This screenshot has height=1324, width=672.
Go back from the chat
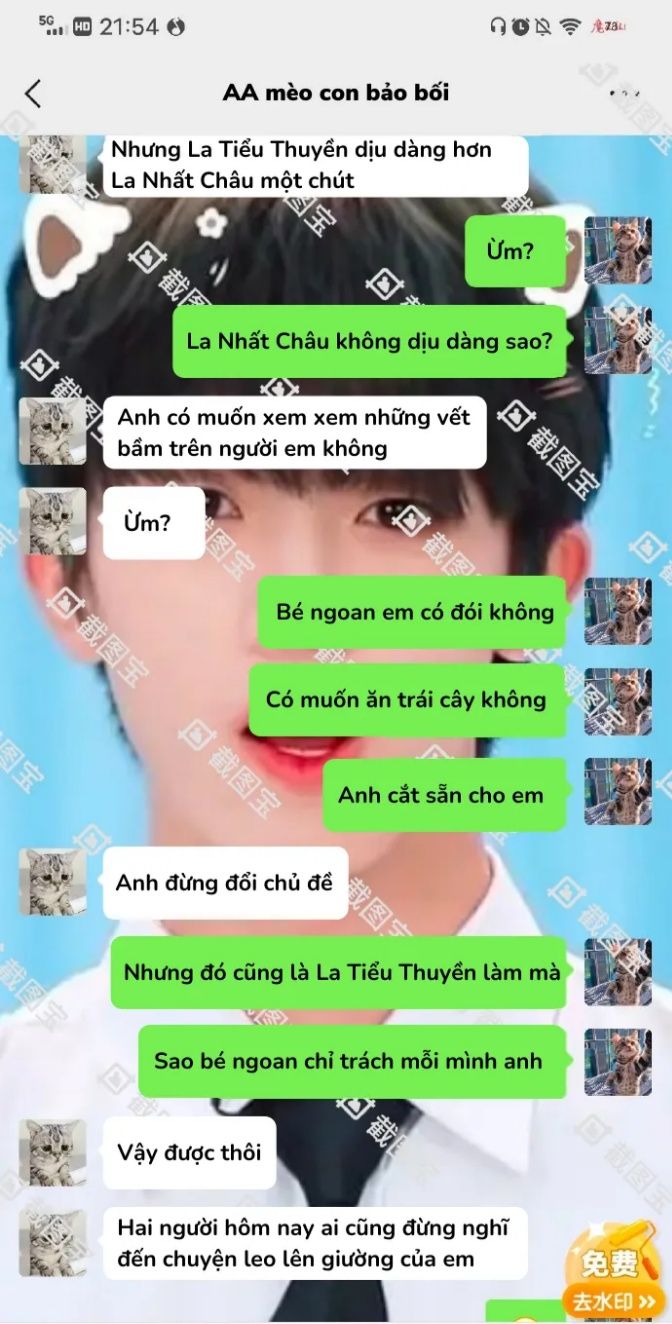(x=33, y=93)
